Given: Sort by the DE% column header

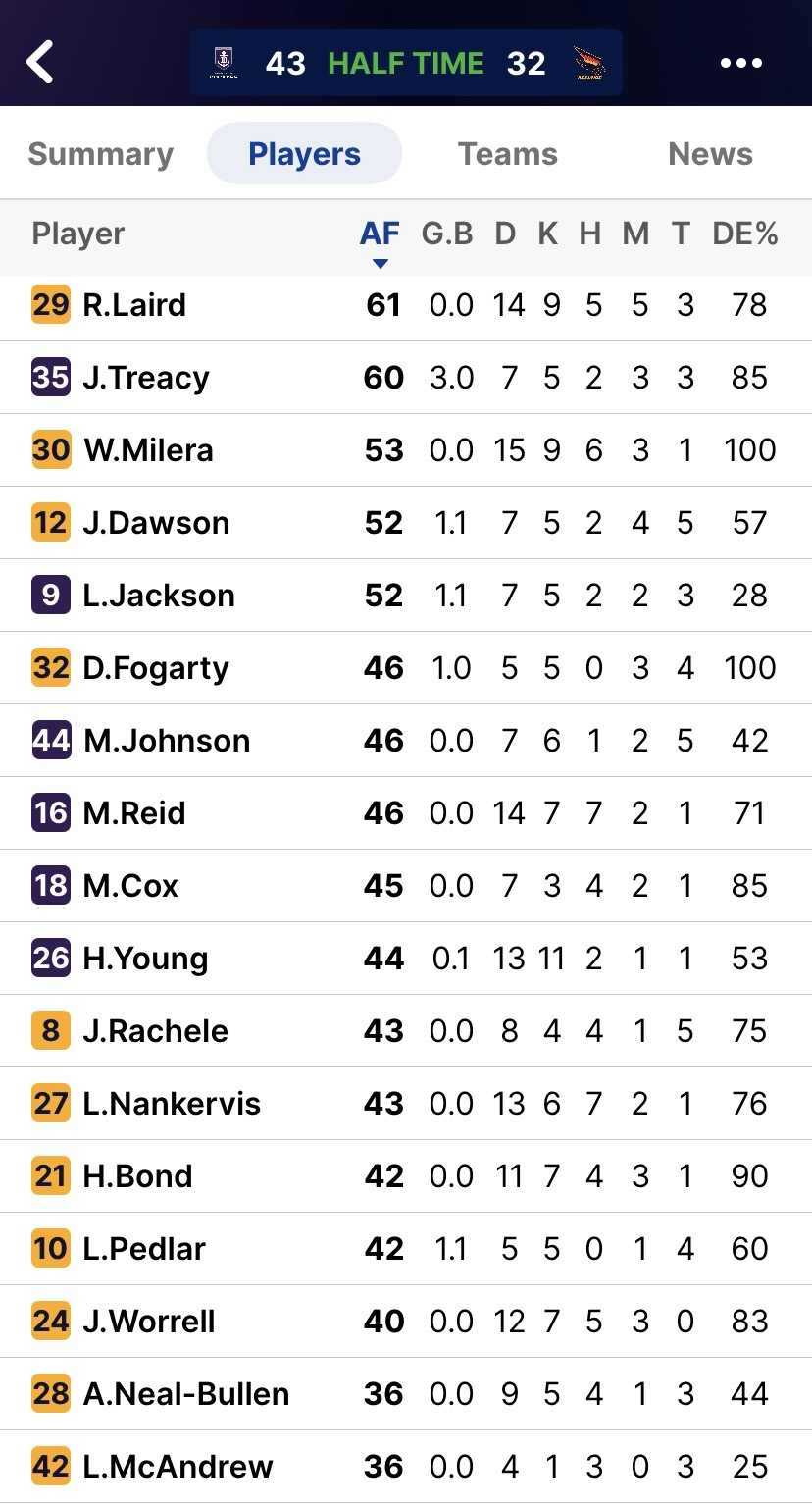Looking at the screenshot, I should click(x=744, y=234).
